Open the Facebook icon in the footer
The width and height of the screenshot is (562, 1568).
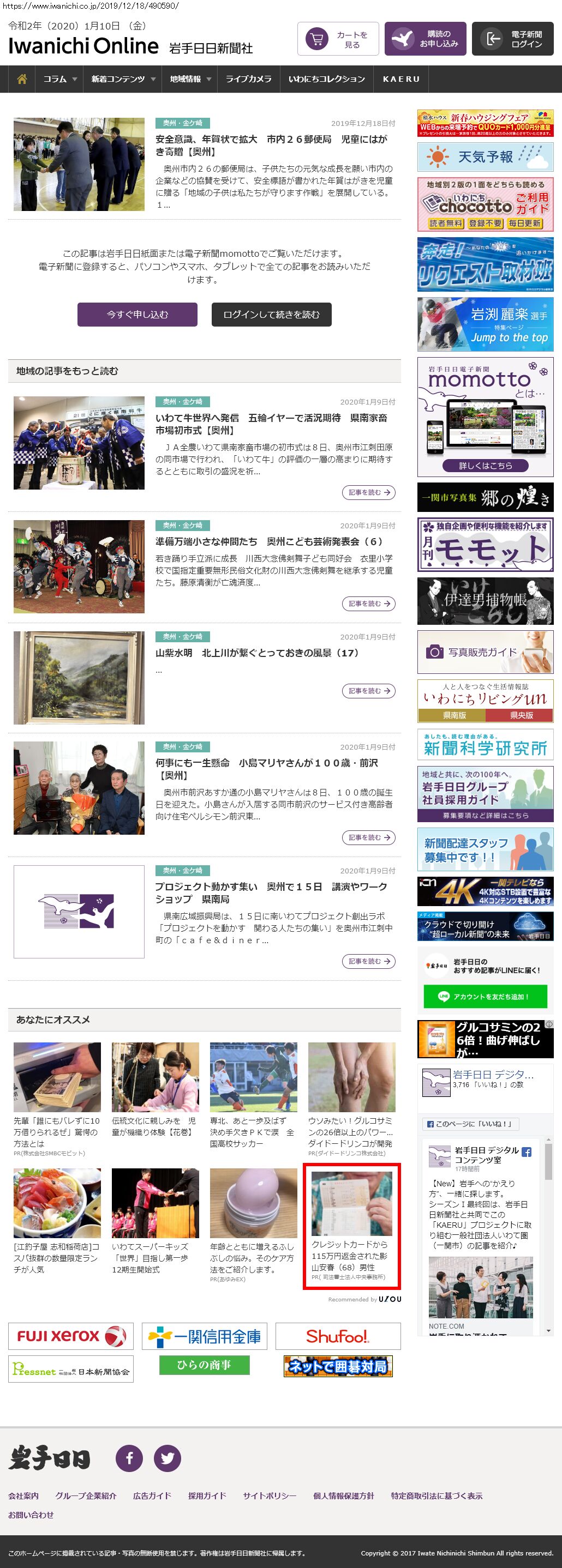pyautogui.click(x=129, y=1458)
